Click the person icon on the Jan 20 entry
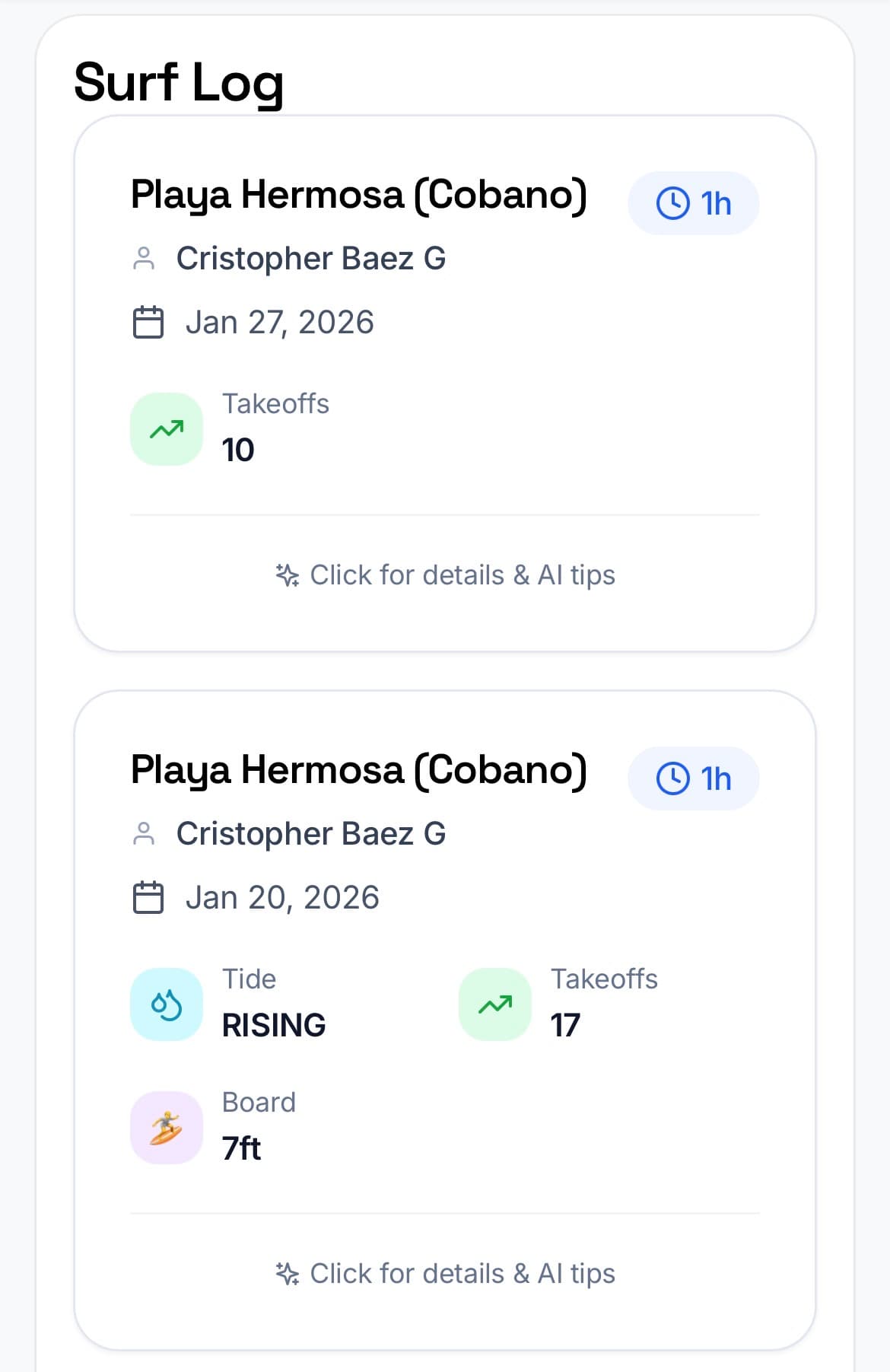The width and height of the screenshot is (890, 1372). (145, 833)
